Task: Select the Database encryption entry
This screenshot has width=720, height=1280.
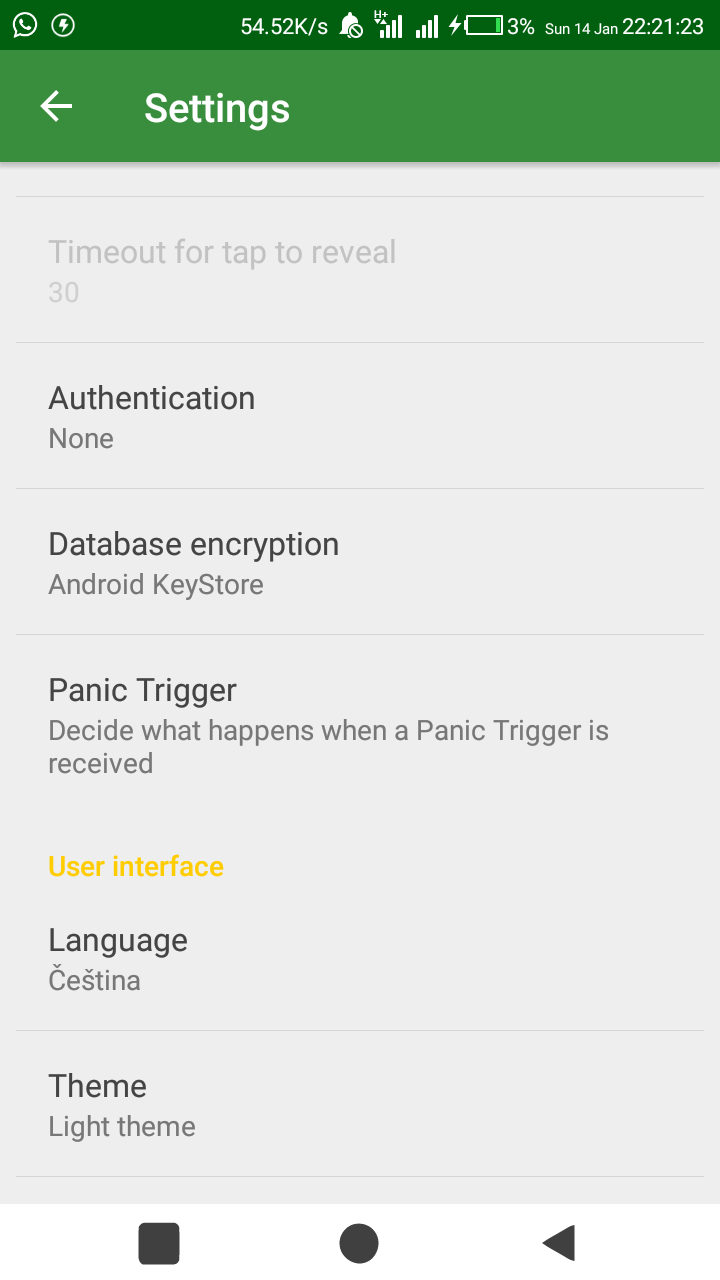Action: (360, 561)
